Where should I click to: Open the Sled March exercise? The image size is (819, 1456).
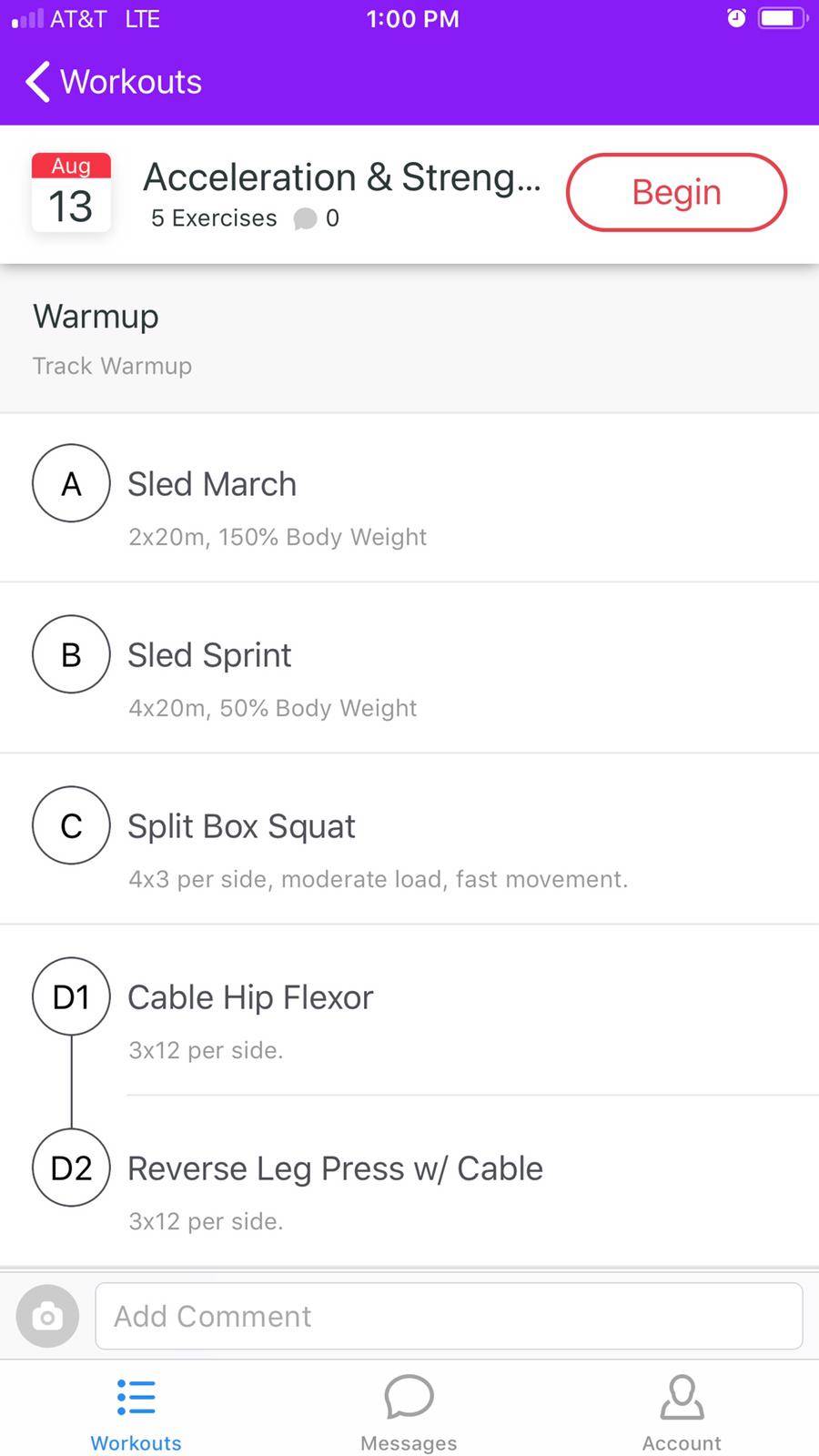409,499
